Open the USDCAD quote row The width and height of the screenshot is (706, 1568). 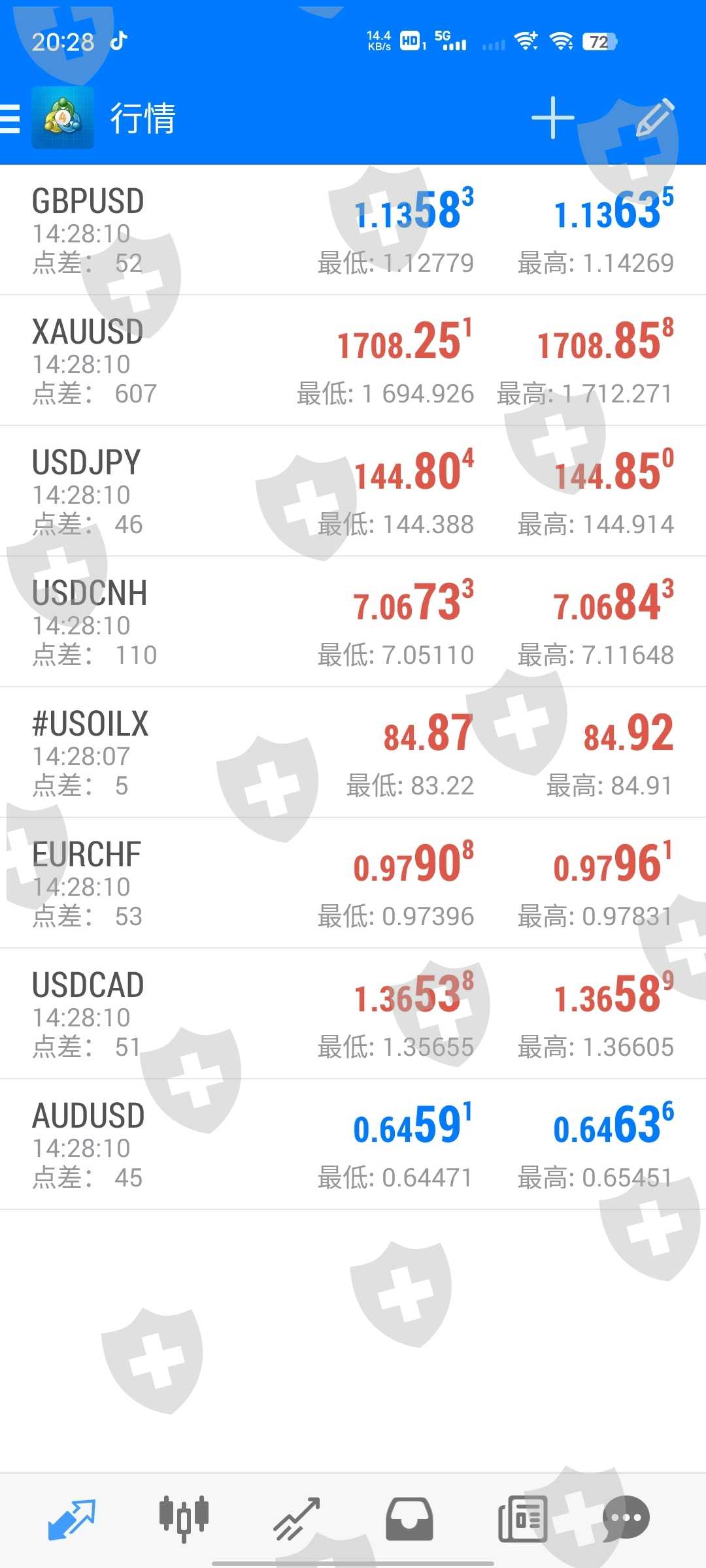(x=353, y=1014)
